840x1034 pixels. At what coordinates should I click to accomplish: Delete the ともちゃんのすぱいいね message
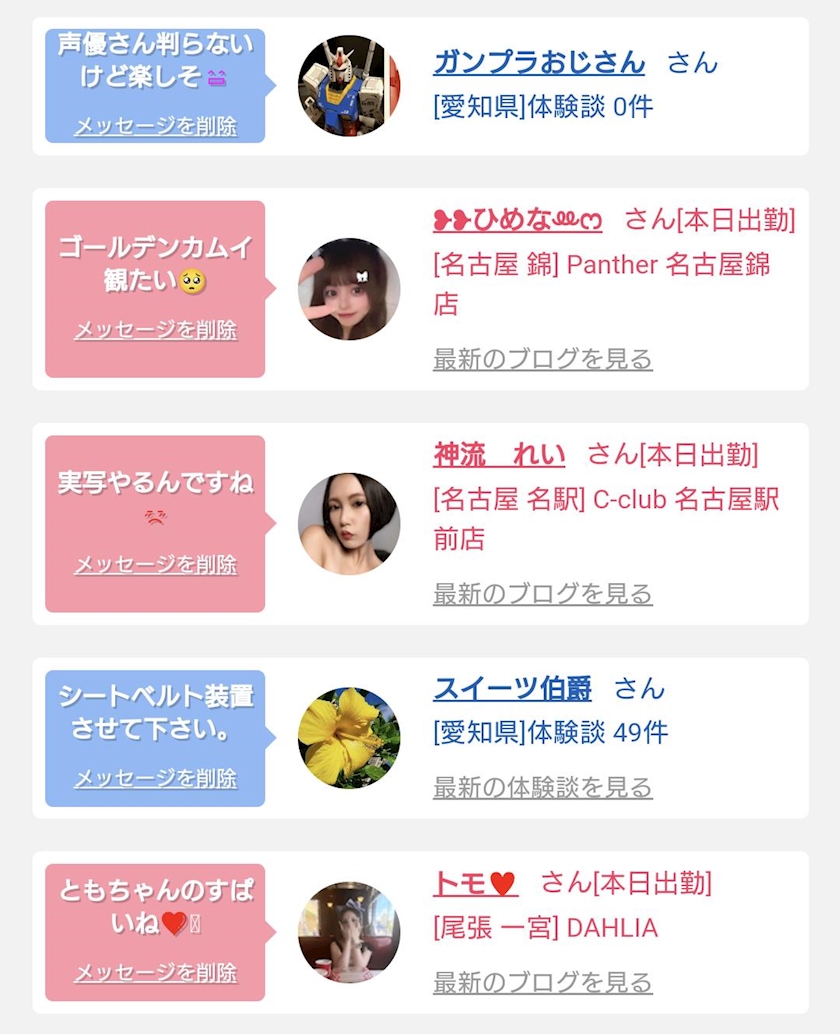(x=156, y=972)
